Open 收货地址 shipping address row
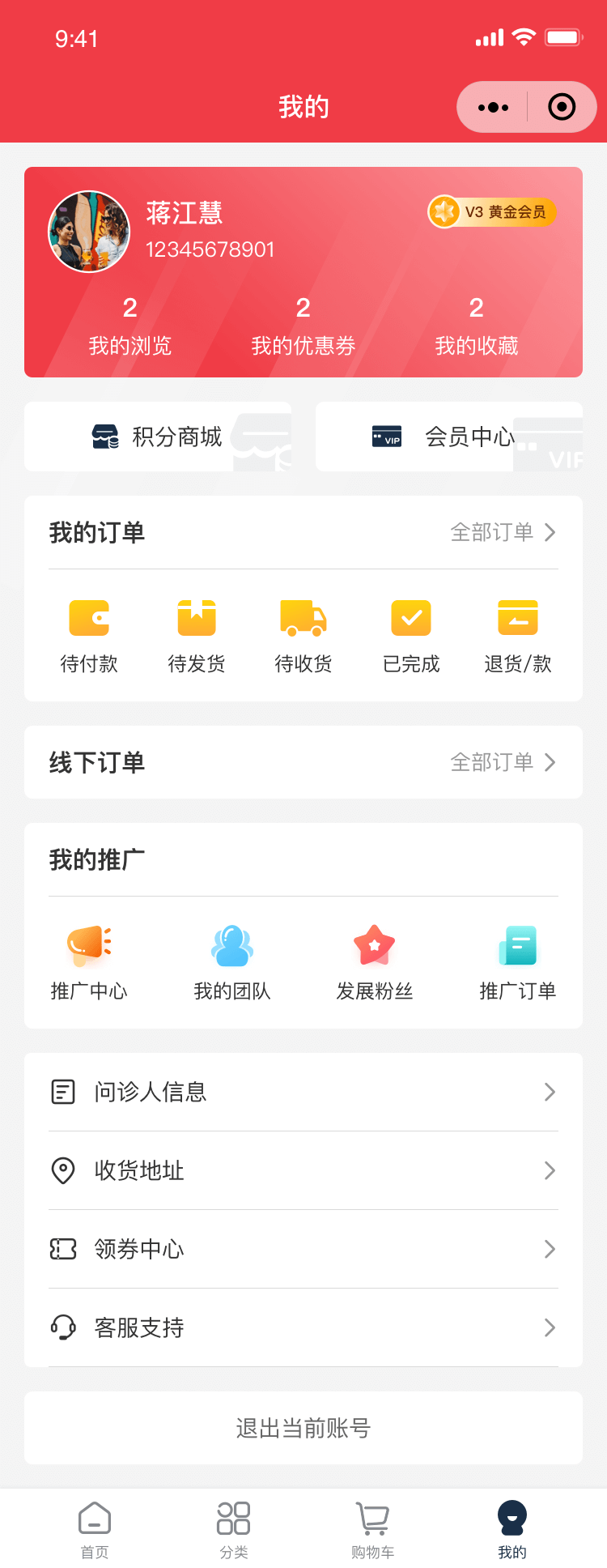The width and height of the screenshot is (607, 1568). 303,1170
